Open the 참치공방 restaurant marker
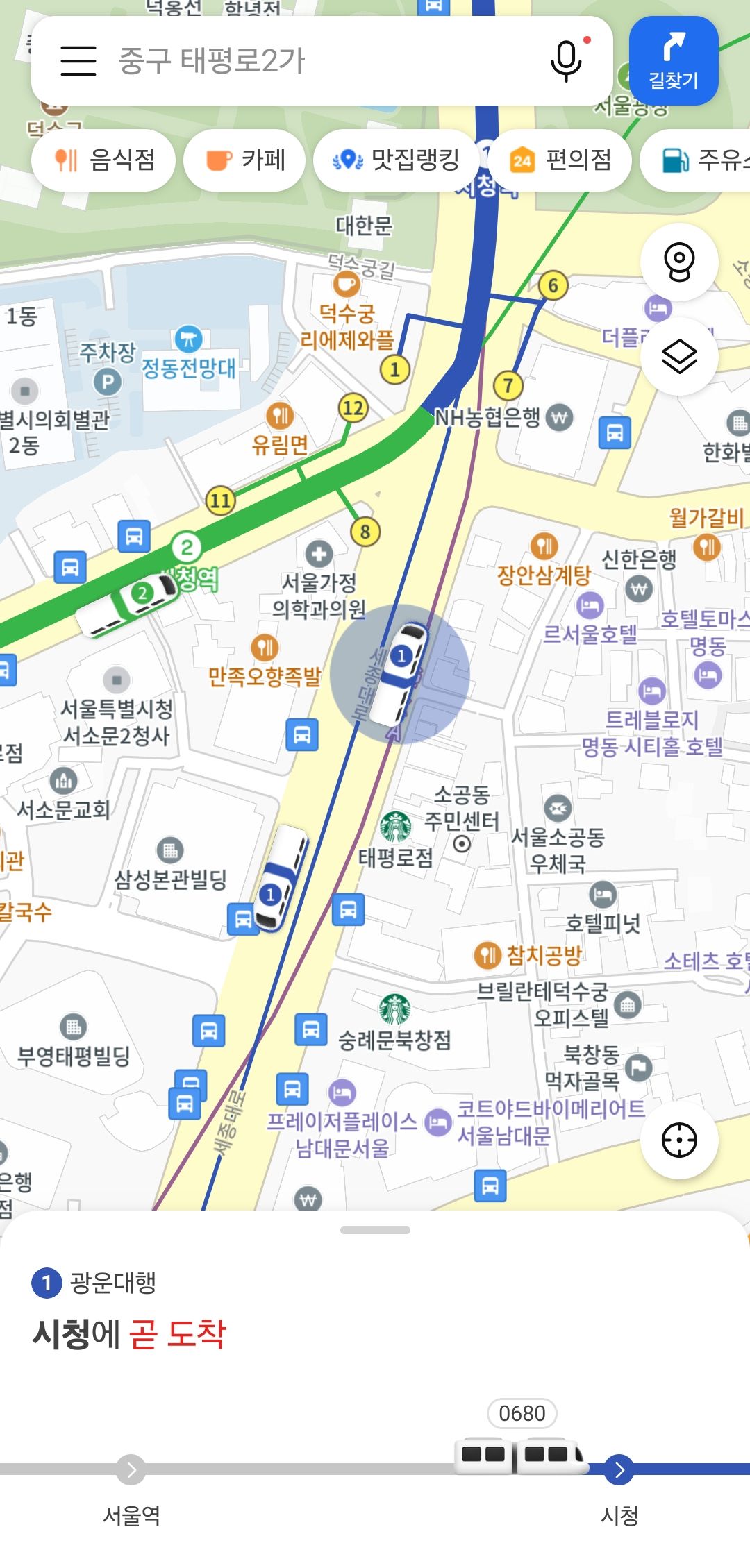The height and width of the screenshot is (1568, 750). pos(528,956)
